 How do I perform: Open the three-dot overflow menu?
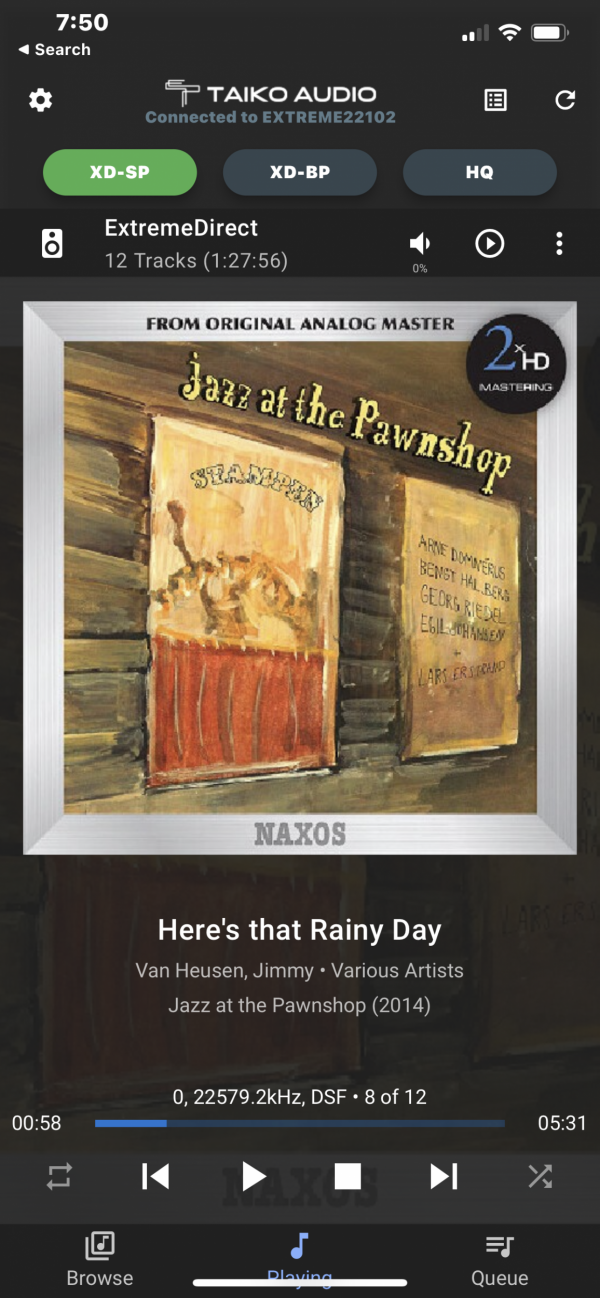click(x=559, y=243)
